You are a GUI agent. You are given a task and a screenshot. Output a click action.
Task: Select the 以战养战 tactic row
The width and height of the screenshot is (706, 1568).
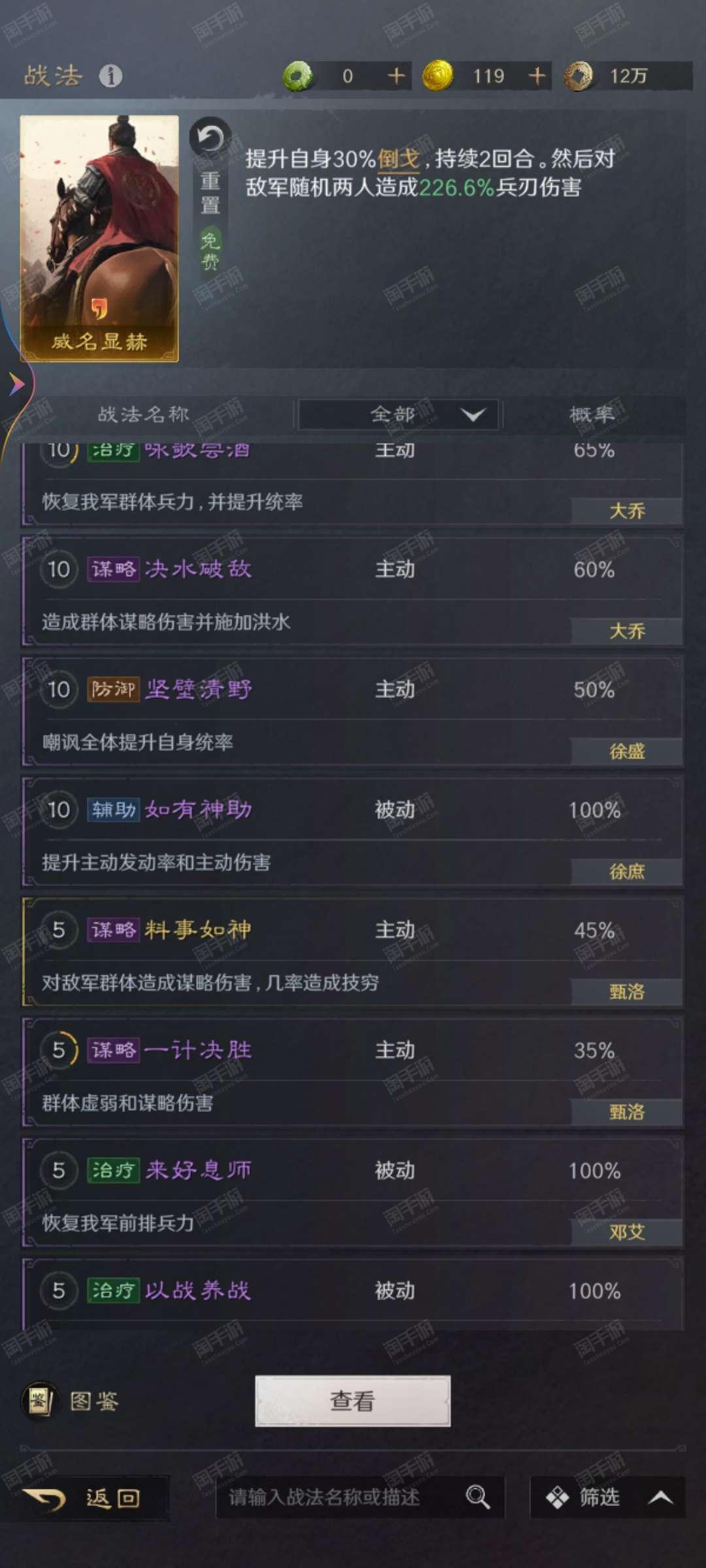(x=353, y=1295)
